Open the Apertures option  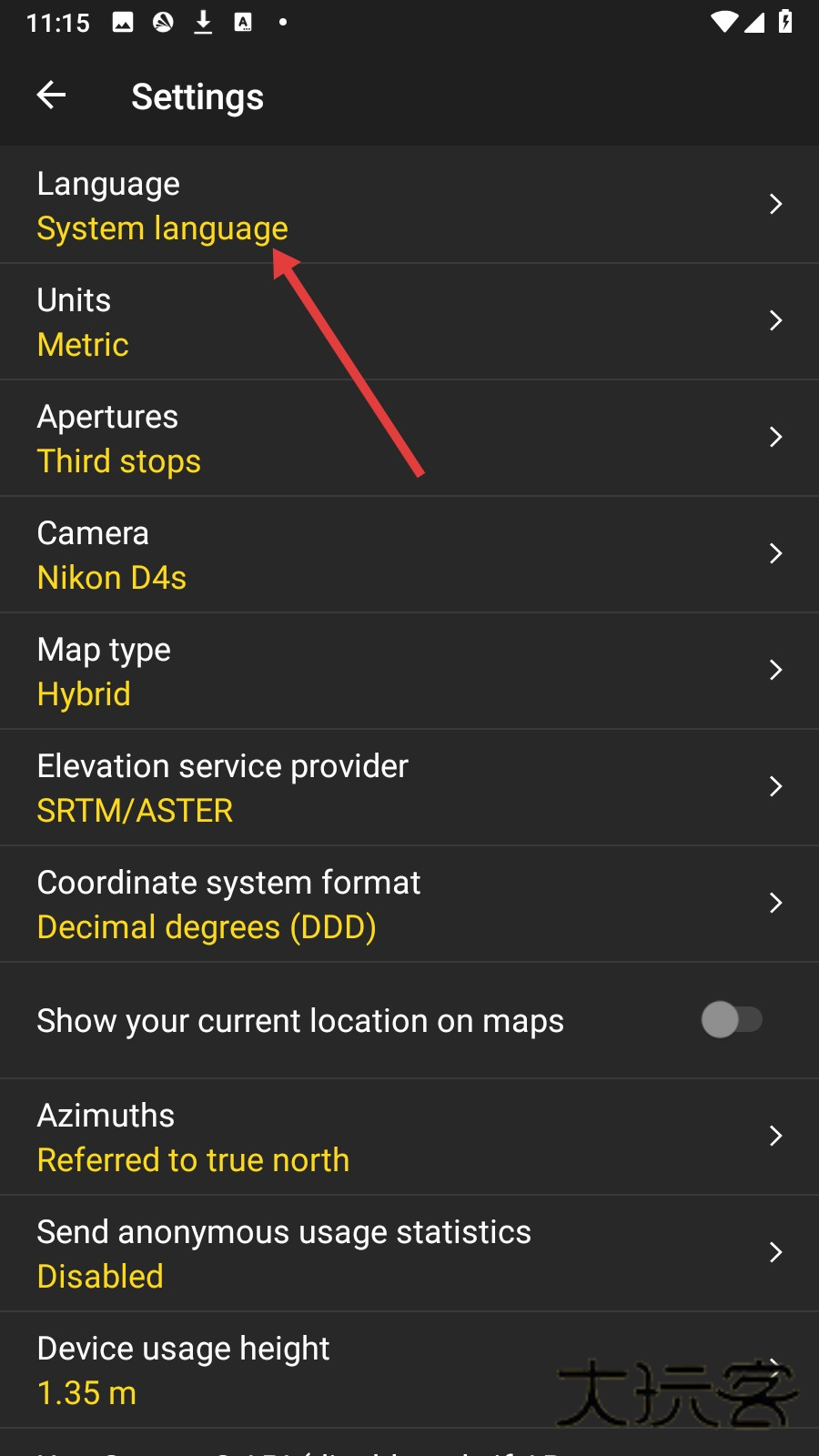(409, 438)
